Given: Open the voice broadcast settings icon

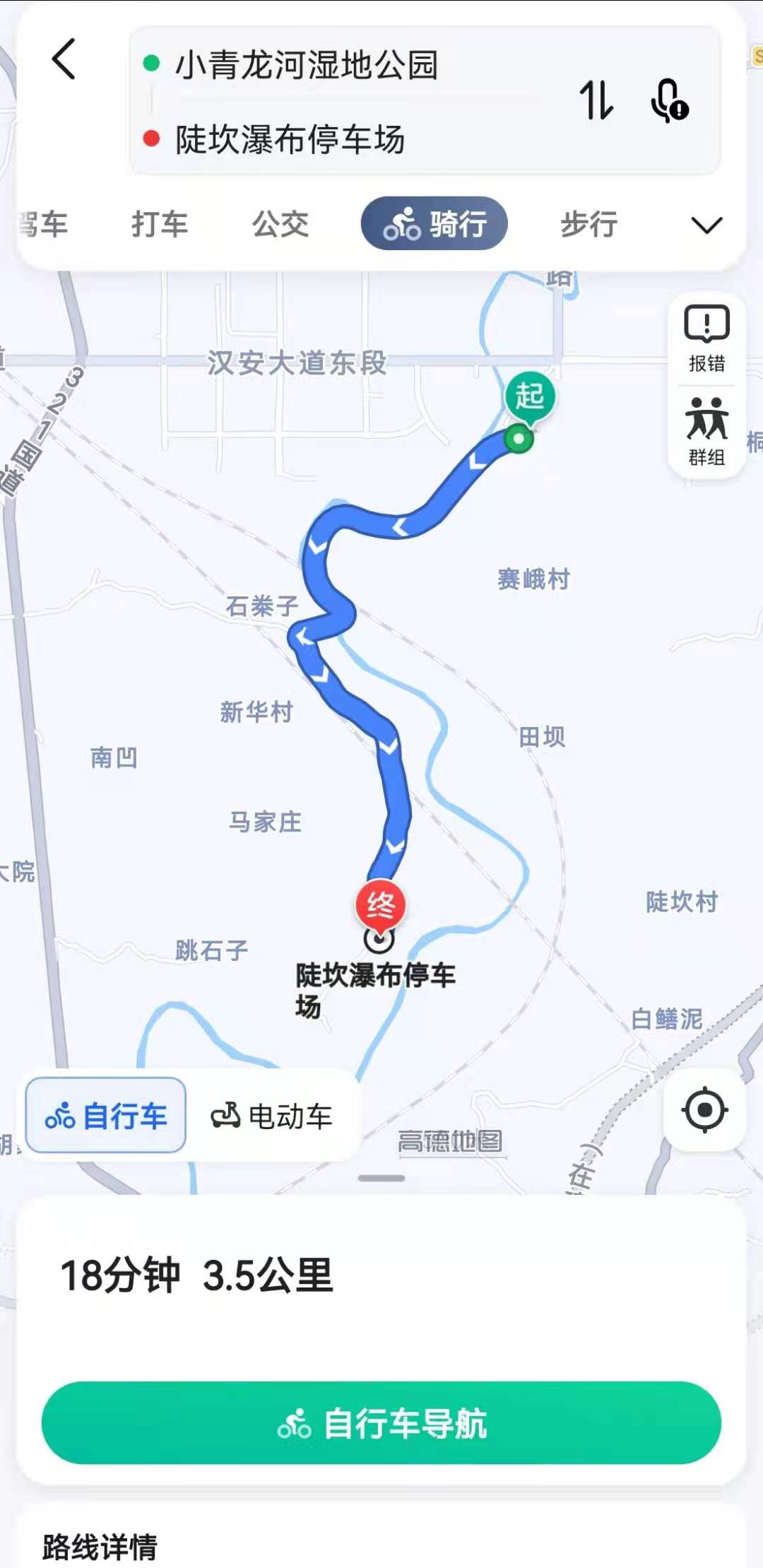Looking at the screenshot, I should coord(668,100).
